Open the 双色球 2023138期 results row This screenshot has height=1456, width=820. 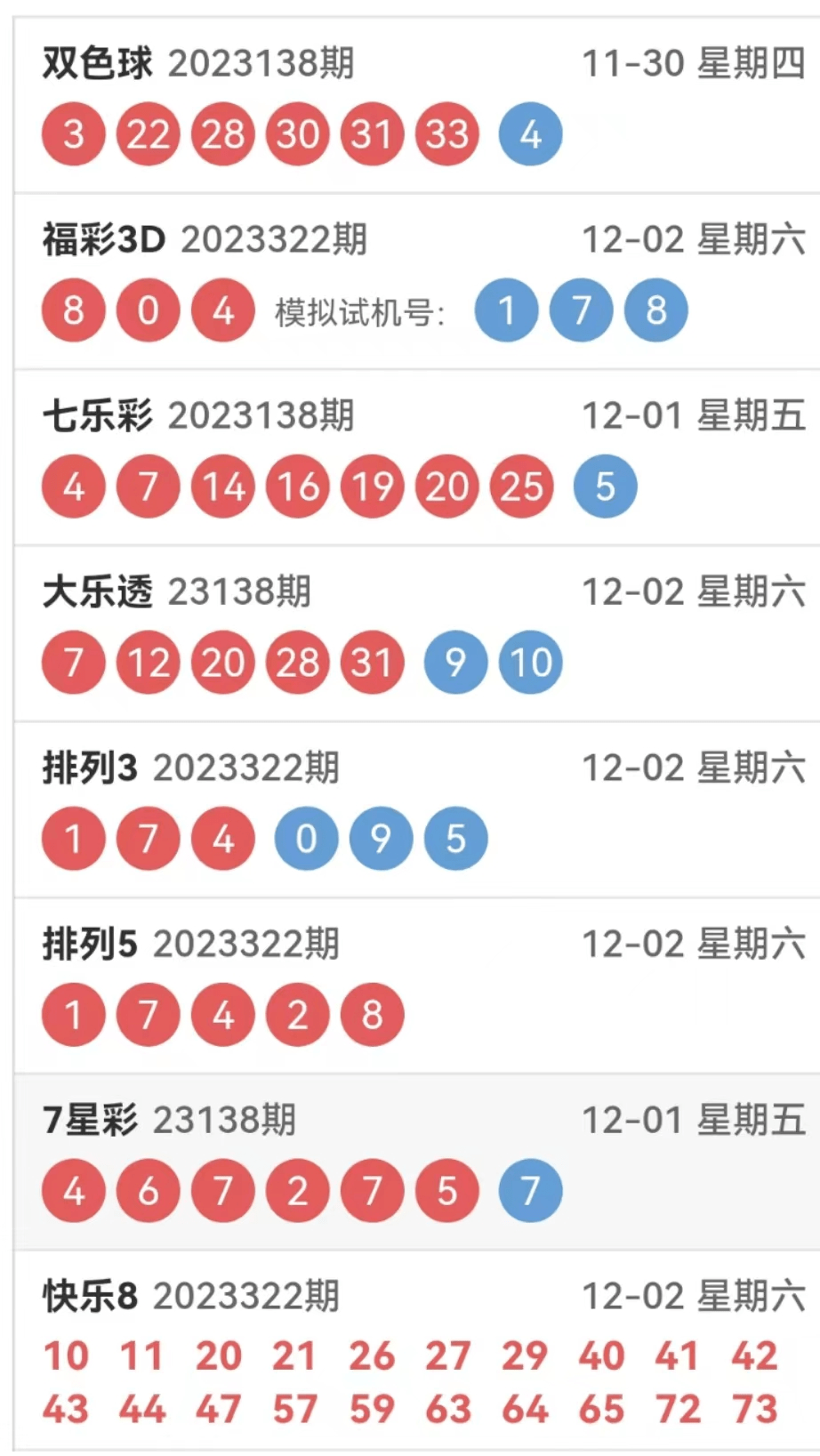416,105
